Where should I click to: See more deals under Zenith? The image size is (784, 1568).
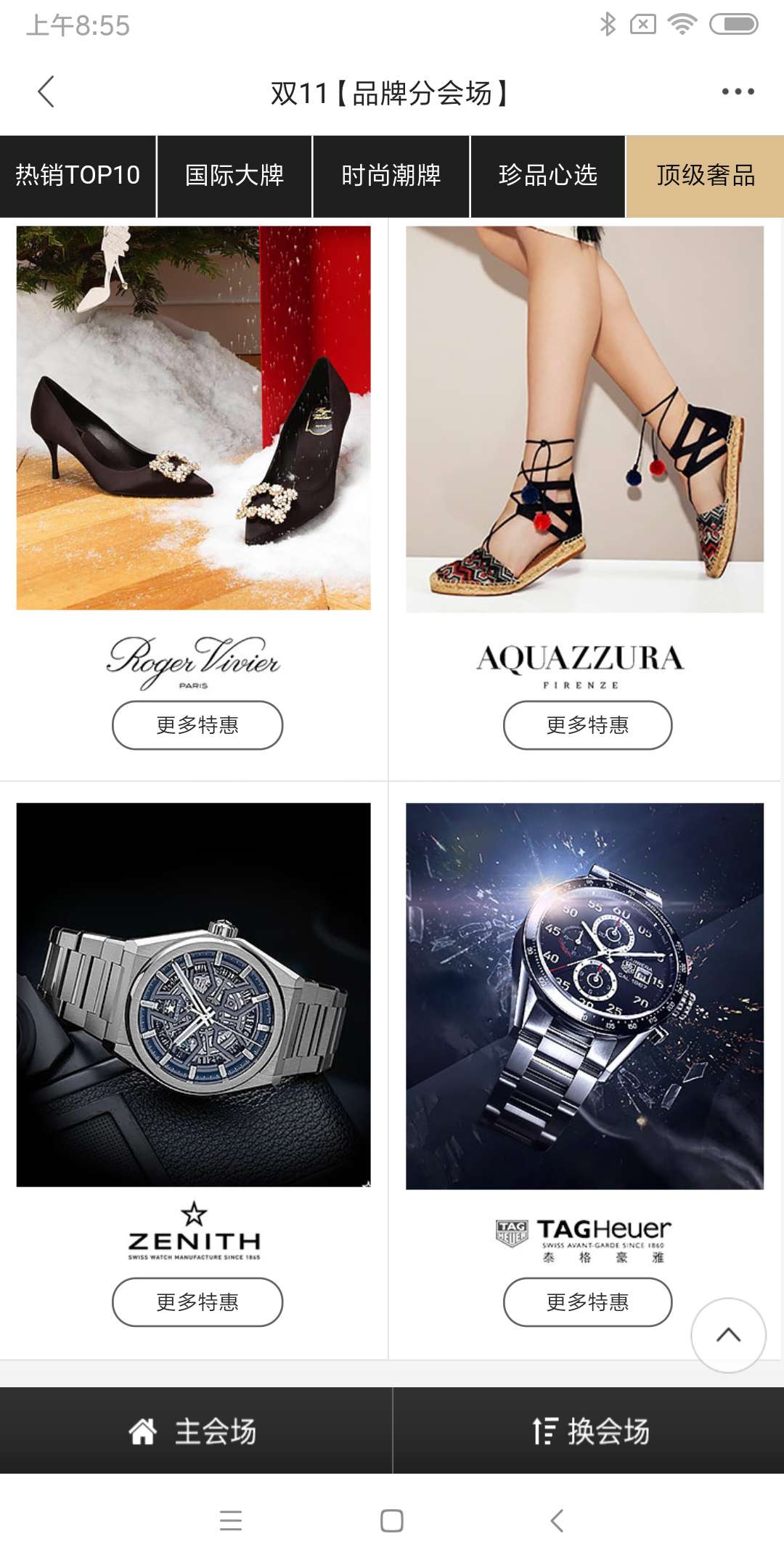click(x=197, y=1302)
